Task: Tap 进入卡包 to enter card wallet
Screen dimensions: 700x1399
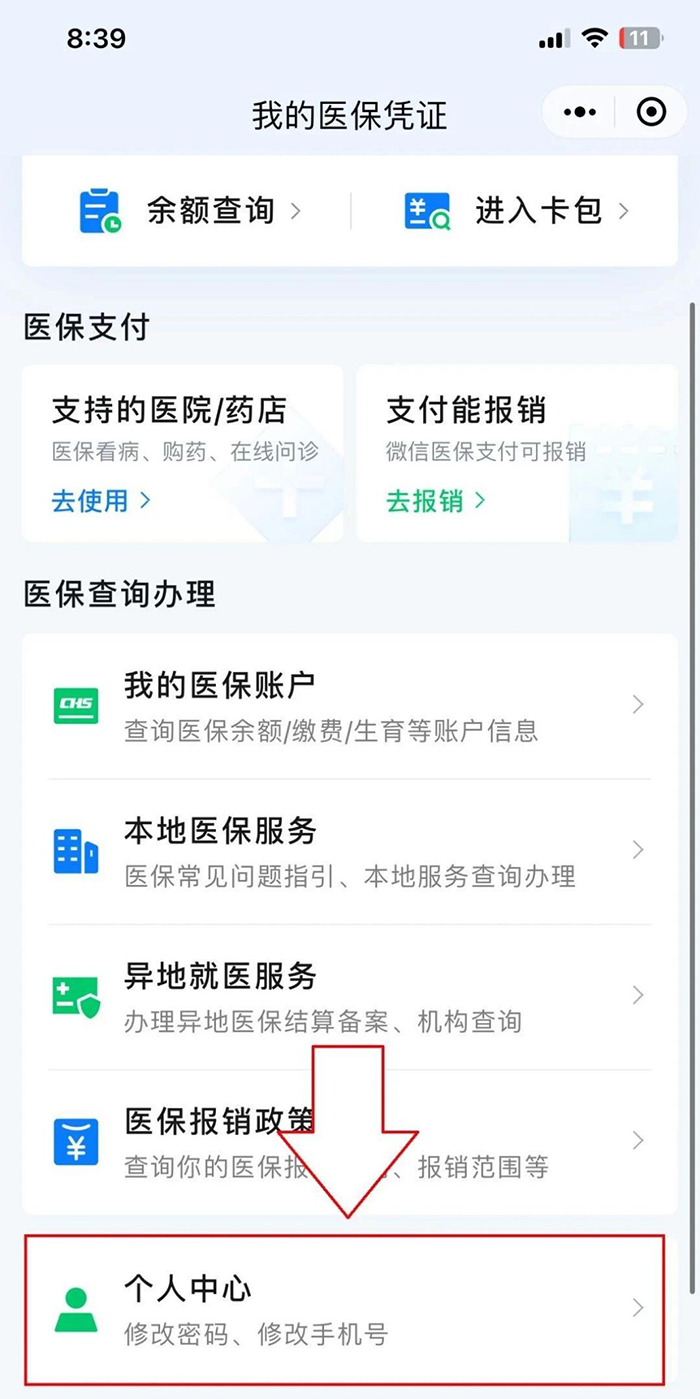Action: pos(517,211)
